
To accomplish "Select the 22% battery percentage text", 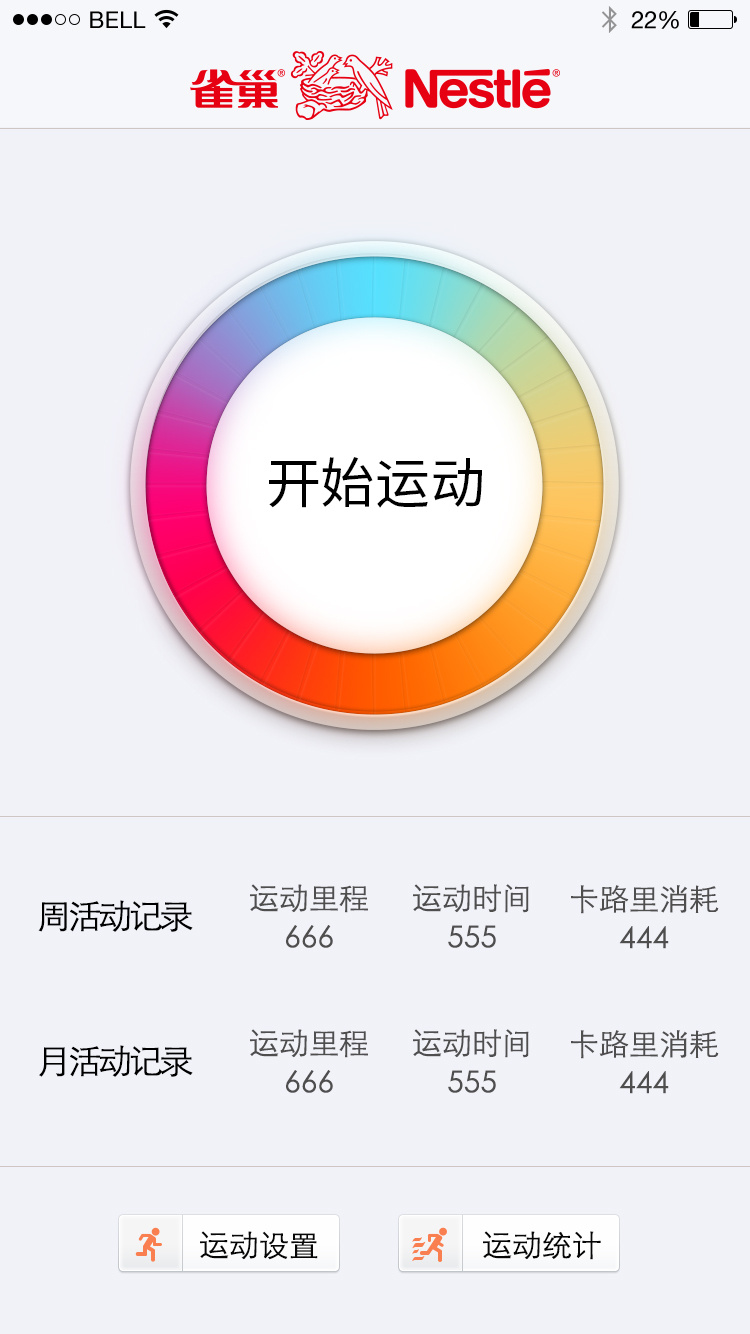I will [x=655, y=17].
